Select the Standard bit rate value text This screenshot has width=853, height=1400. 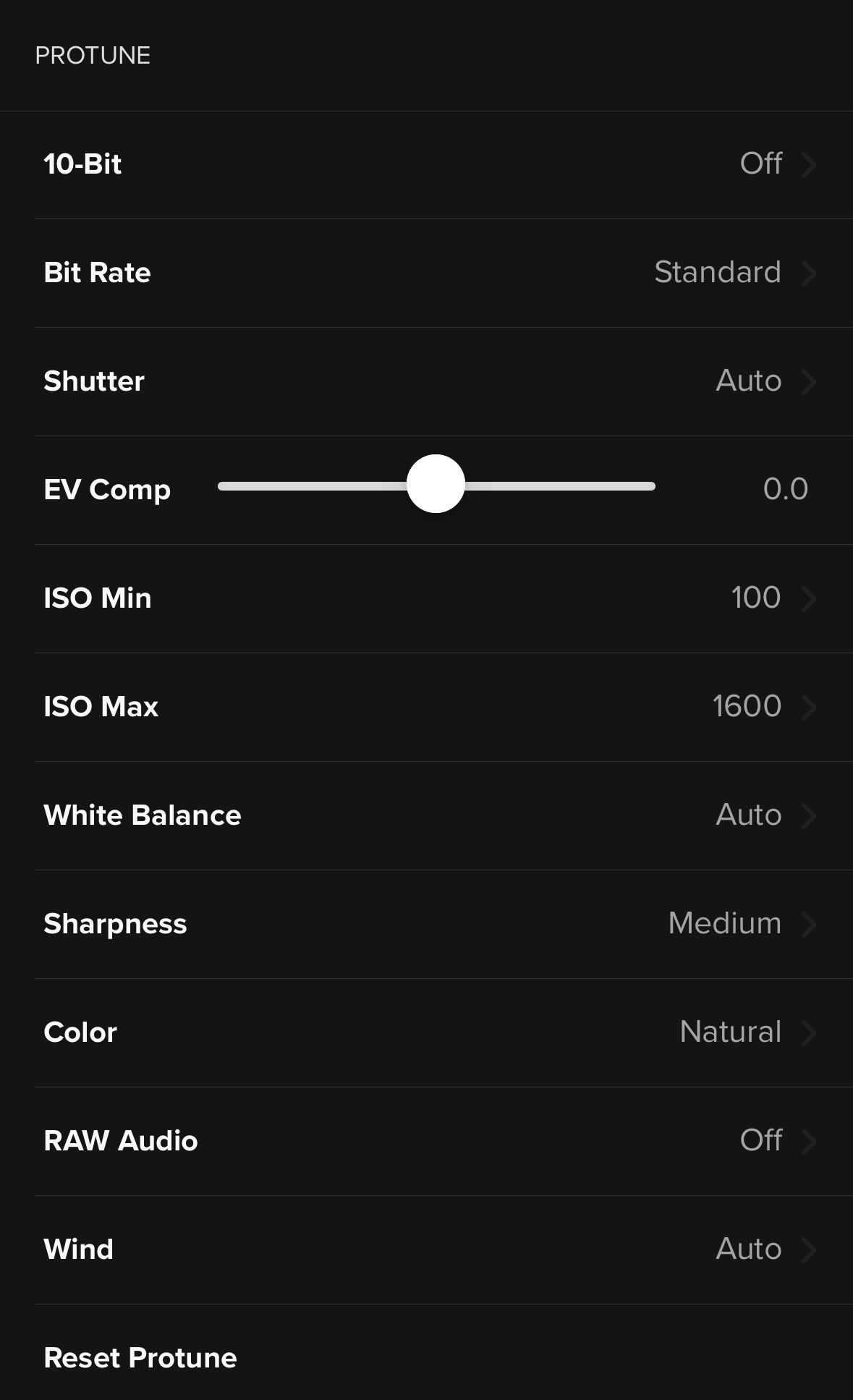click(x=718, y=272)
